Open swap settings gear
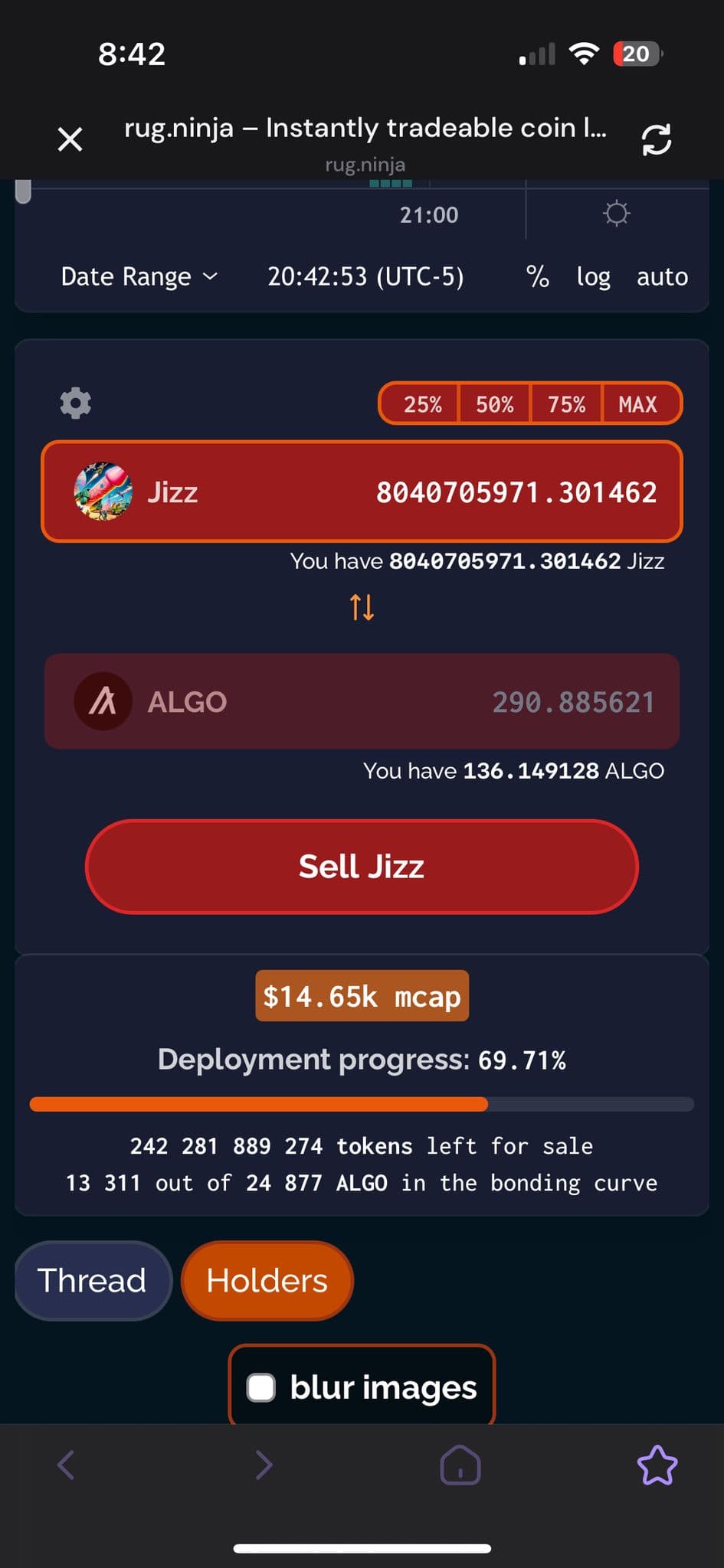Viewport: 724px width, 1568px height. coord(75,403)
